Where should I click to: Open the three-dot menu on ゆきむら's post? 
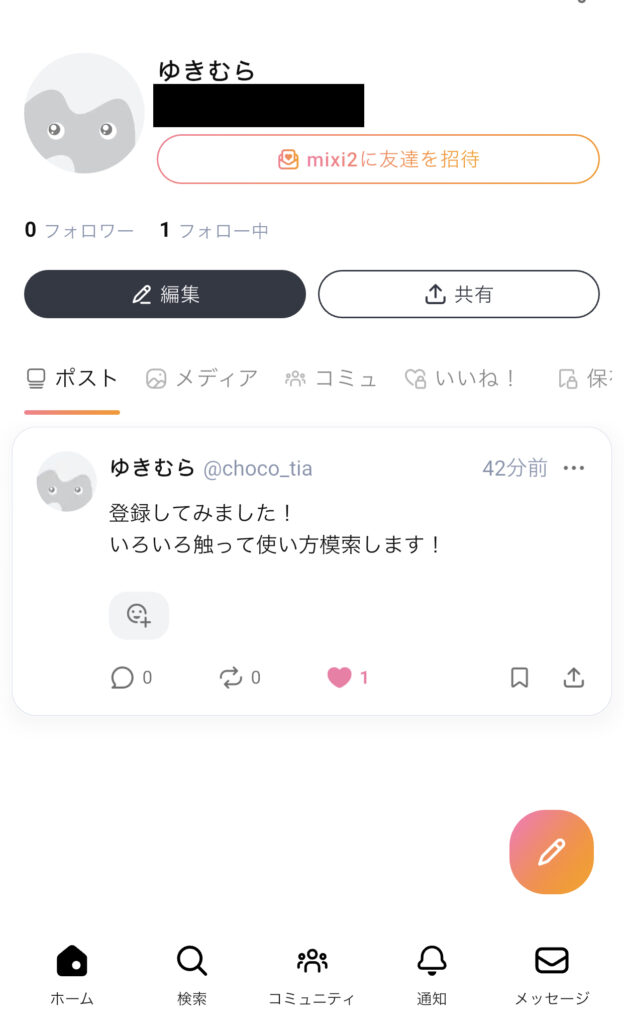click(574, 468)
